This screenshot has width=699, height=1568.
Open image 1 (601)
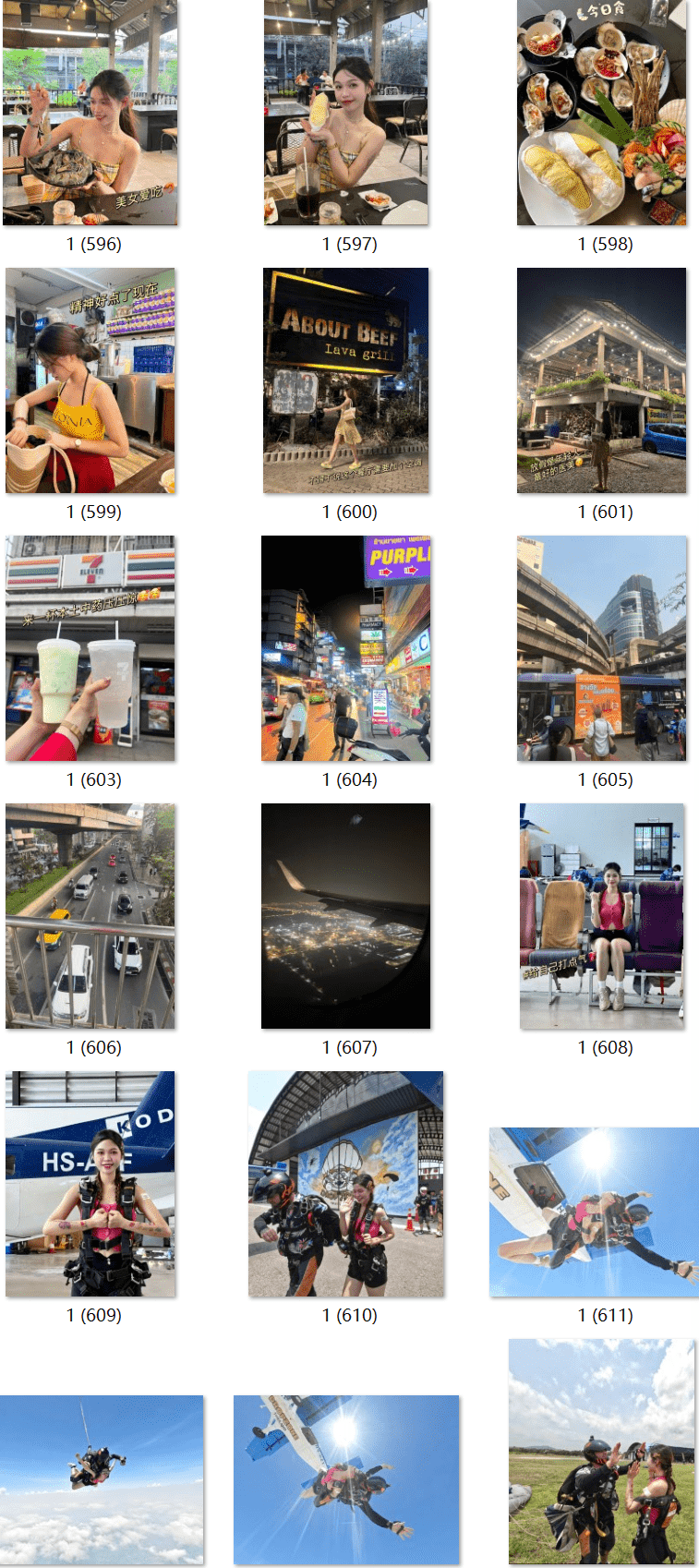coord(601,380)
